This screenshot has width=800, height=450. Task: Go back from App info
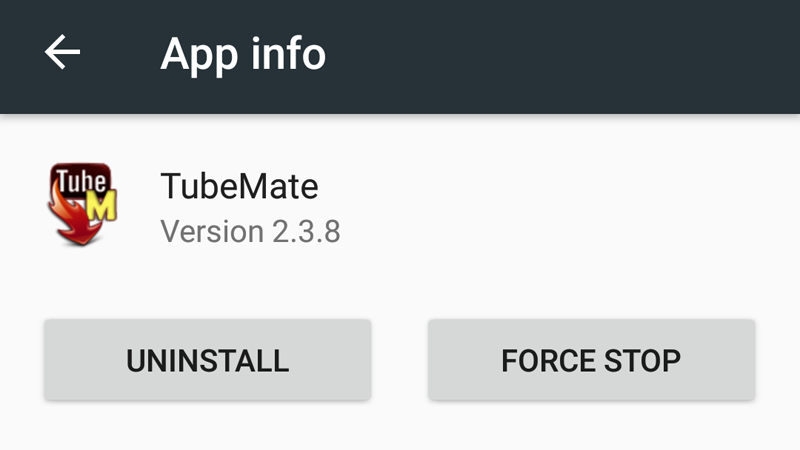[62, 53]
